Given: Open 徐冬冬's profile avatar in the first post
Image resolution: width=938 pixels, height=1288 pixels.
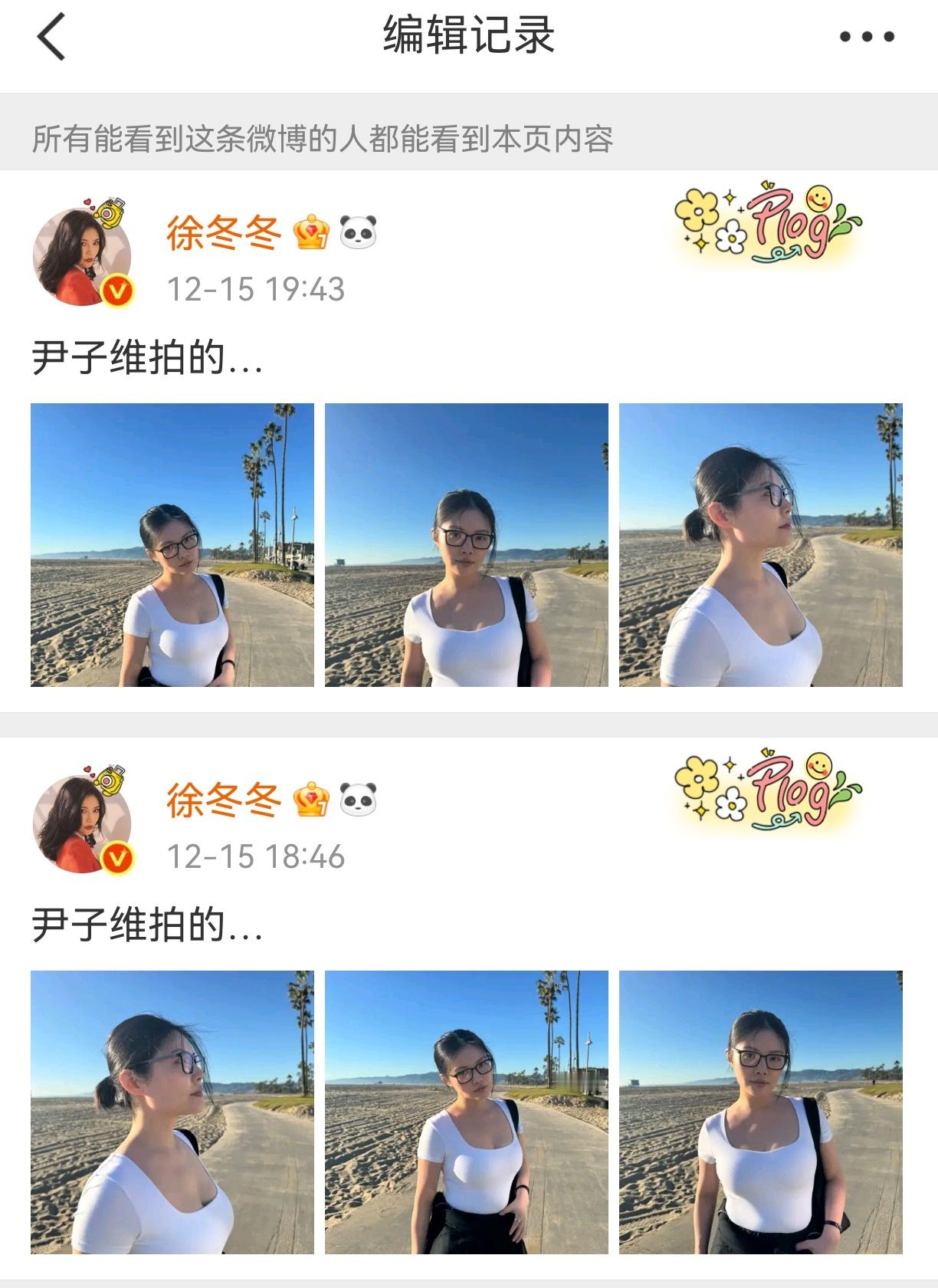Looking at the screenshot, I should click(x=84, y=245).
